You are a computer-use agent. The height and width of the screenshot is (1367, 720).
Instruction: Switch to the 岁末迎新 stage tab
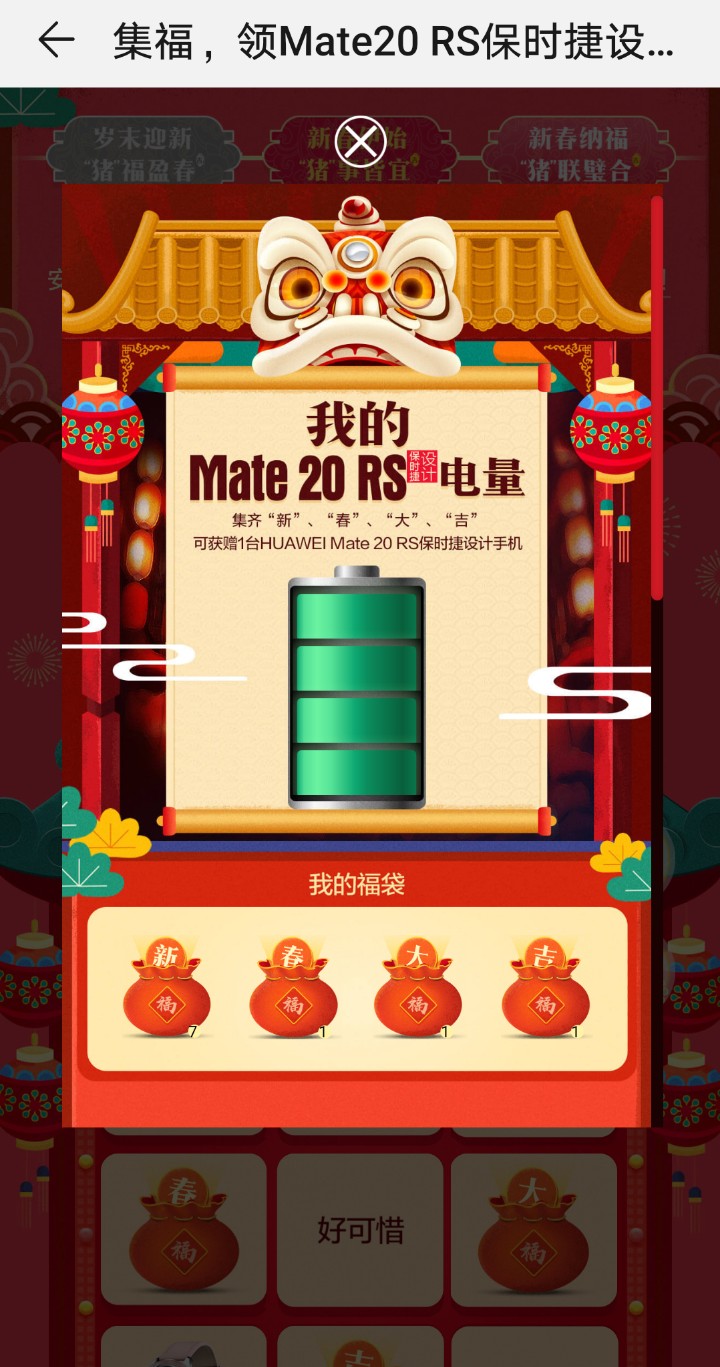(145, 148)
